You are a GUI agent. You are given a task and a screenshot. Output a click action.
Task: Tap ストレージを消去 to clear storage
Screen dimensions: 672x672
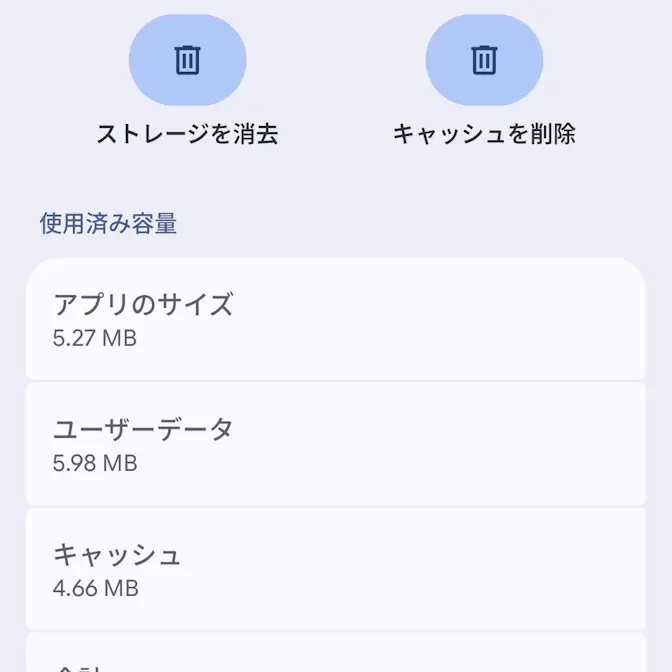click(x=187, y=61)
